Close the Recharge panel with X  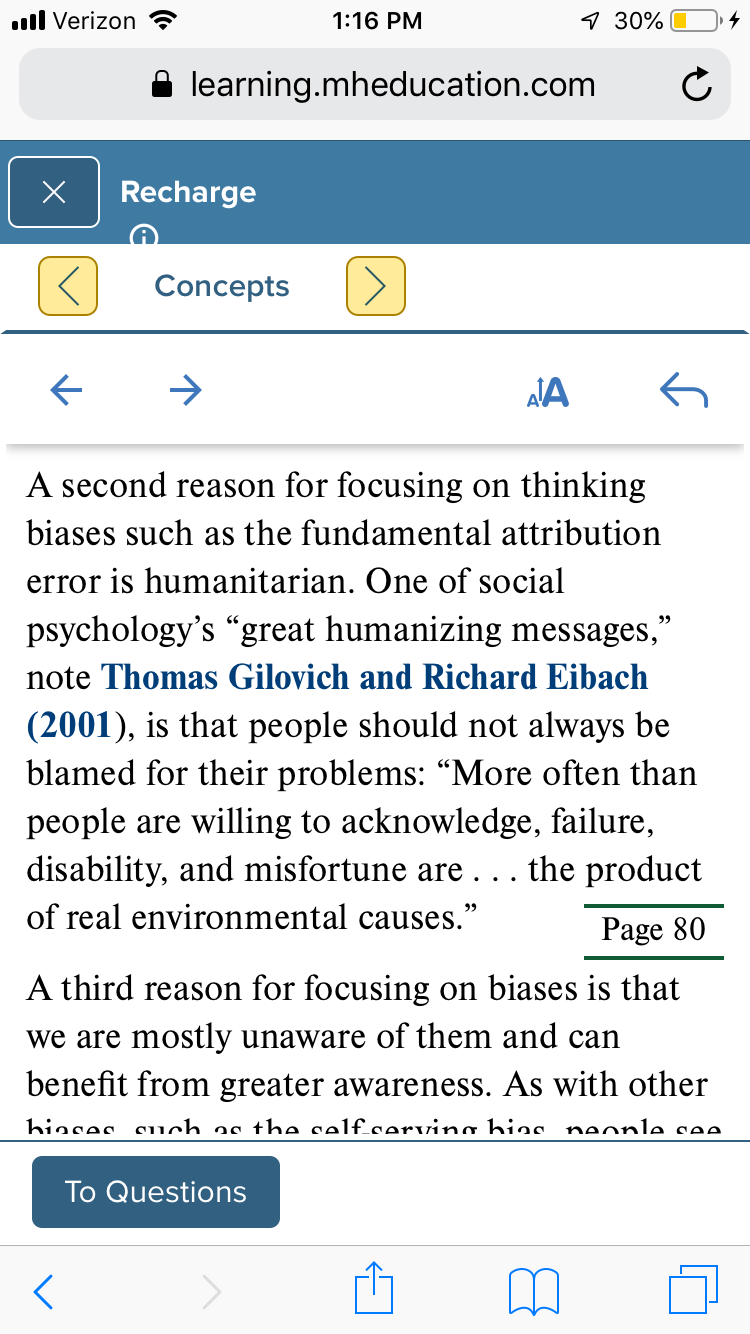click(55, 192)
